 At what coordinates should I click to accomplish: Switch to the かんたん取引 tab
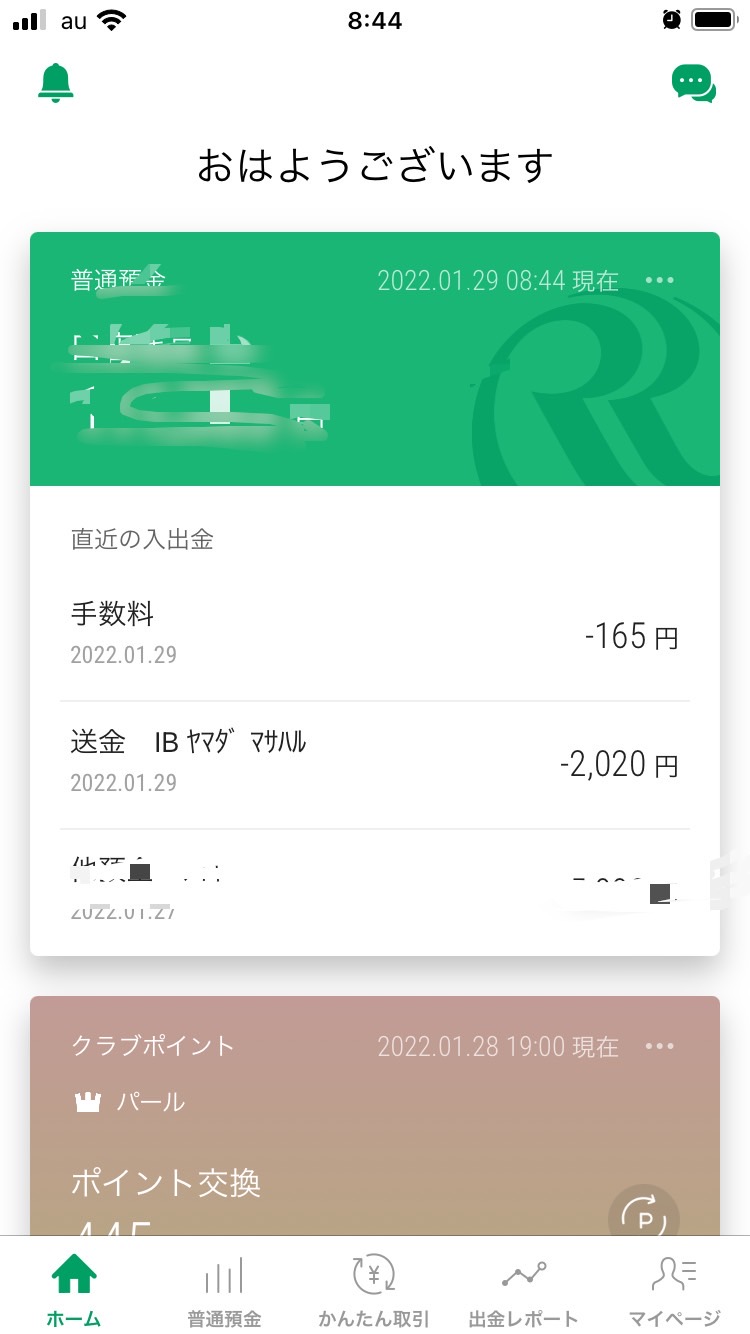[374, 1290]
